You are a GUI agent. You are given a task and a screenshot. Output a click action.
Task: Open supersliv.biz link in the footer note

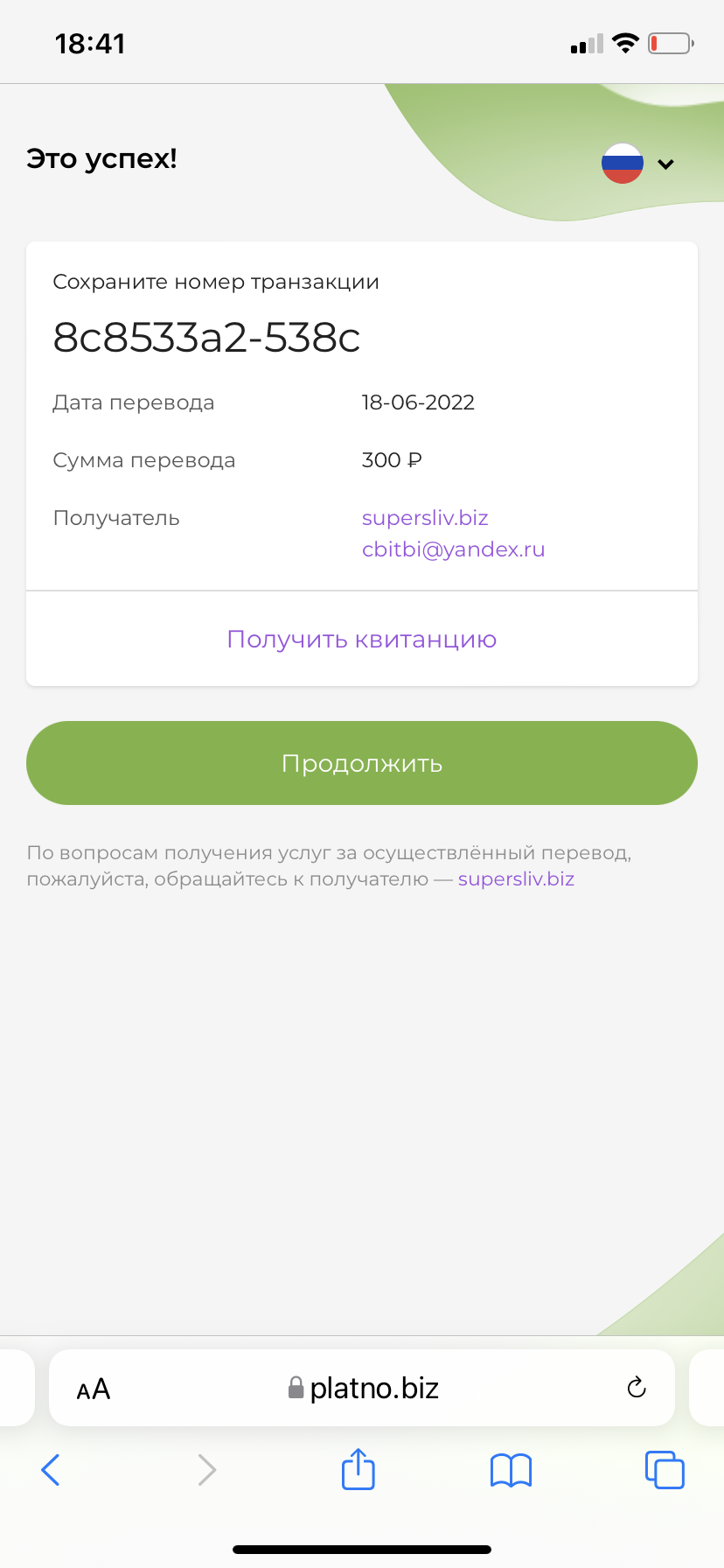pos(516,879)
